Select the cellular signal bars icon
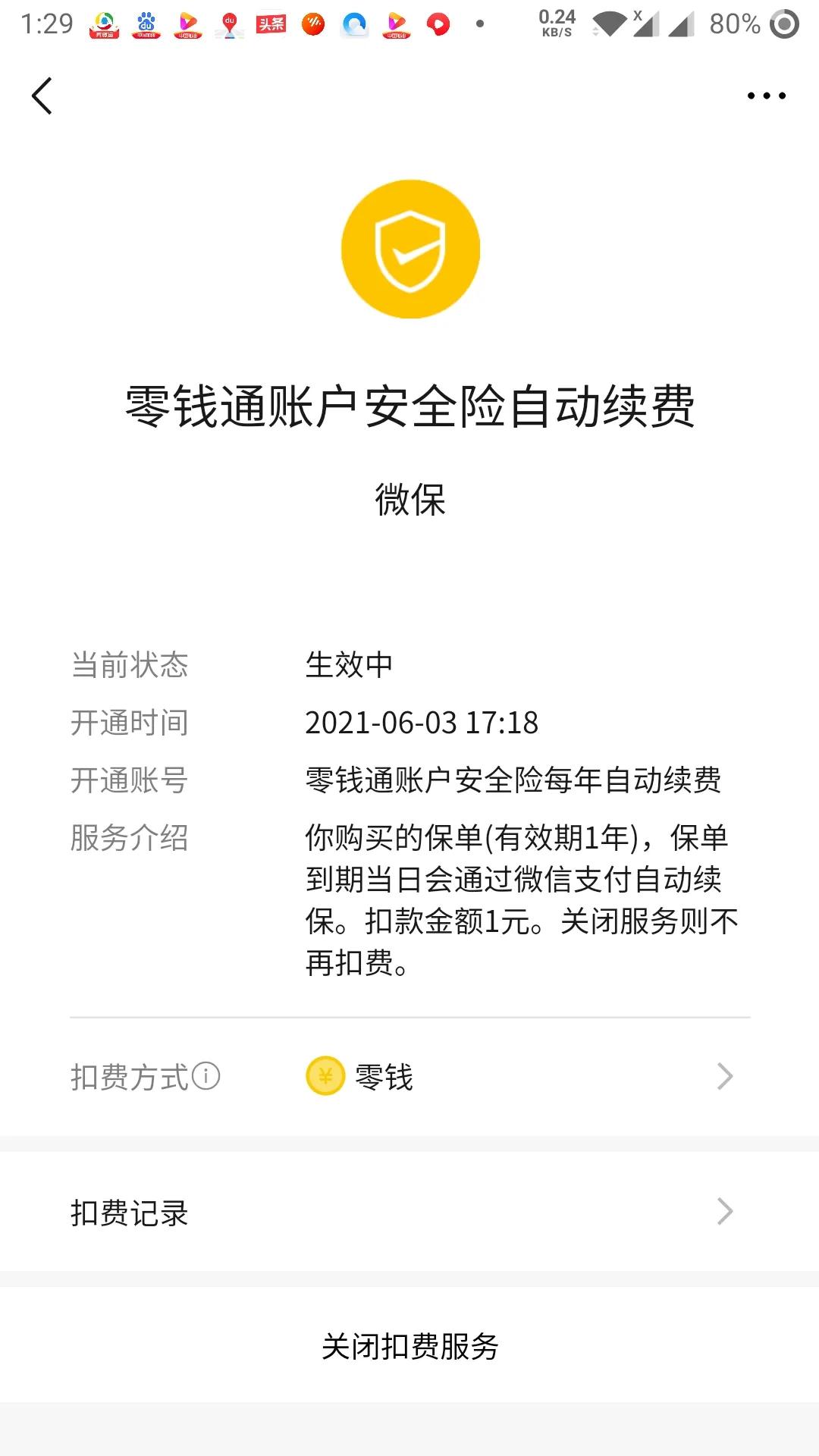Screen dimensions: 819x1456 pos(648,23)
